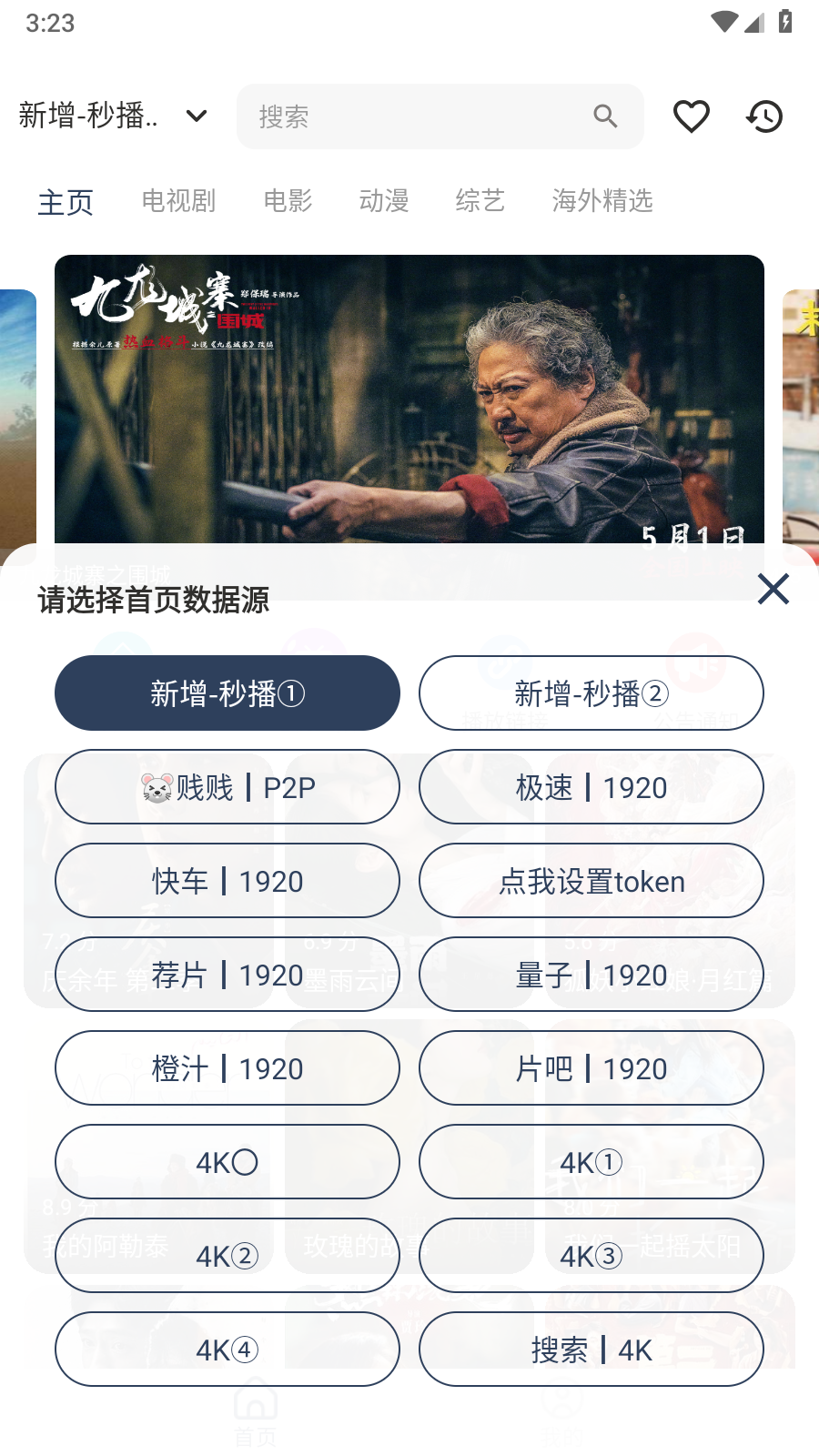Pick the 4K② source
The width and height of the screenshot is (819, 1456).
coord(227,1256)
